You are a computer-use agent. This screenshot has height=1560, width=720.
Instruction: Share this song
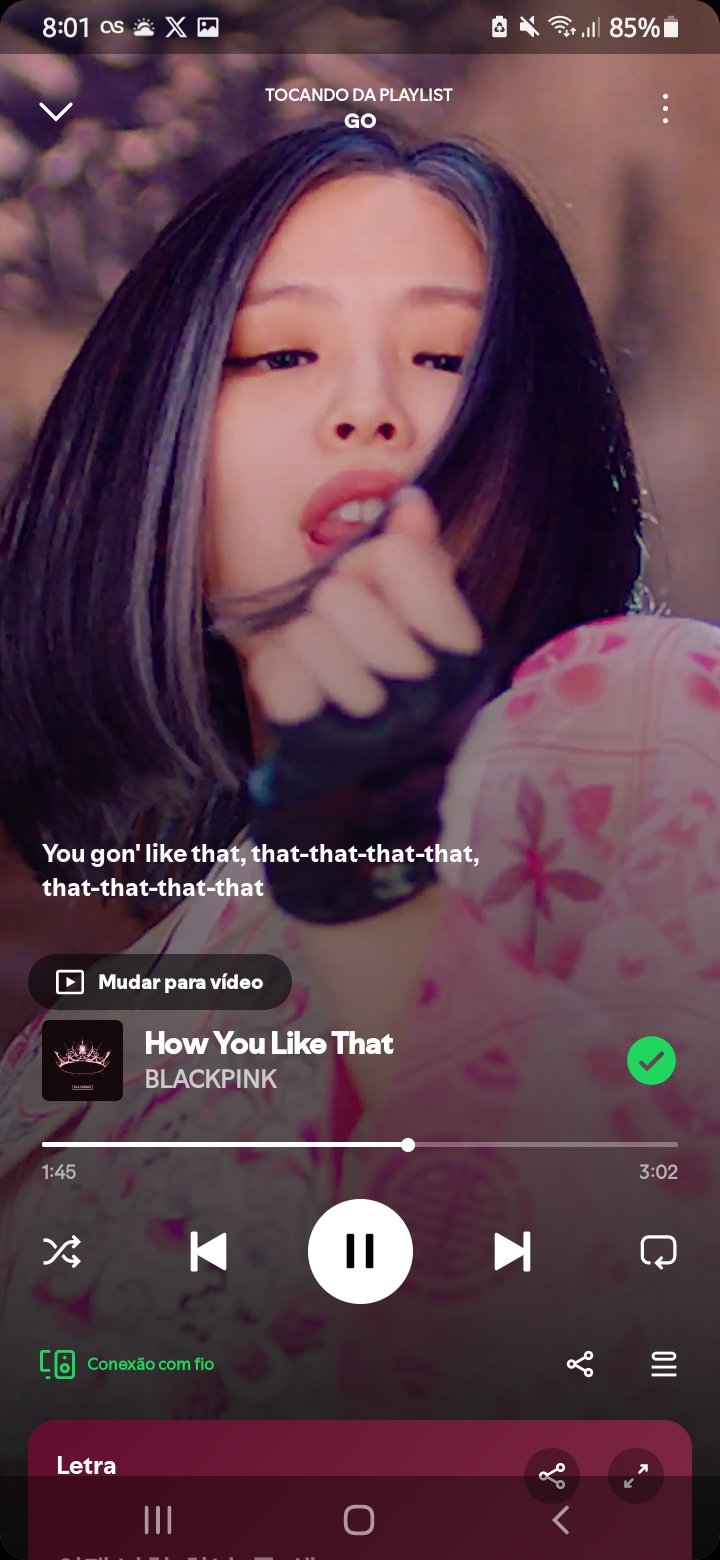[x=580, y=1364]
